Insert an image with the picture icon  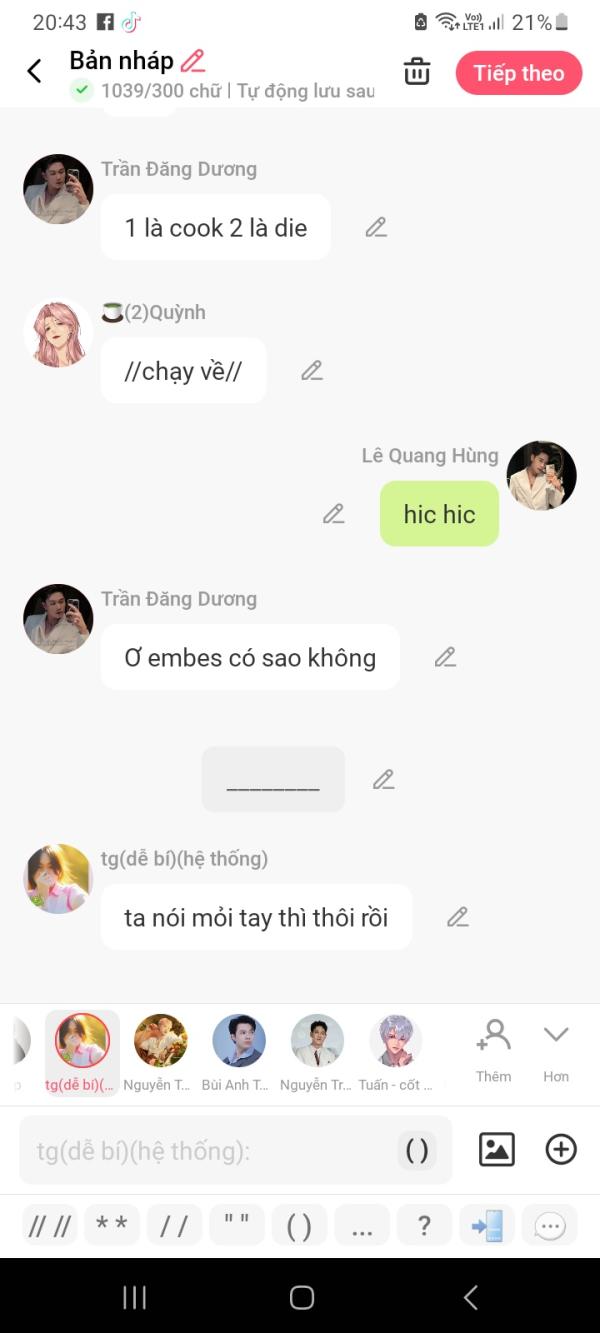(497, 1149)
